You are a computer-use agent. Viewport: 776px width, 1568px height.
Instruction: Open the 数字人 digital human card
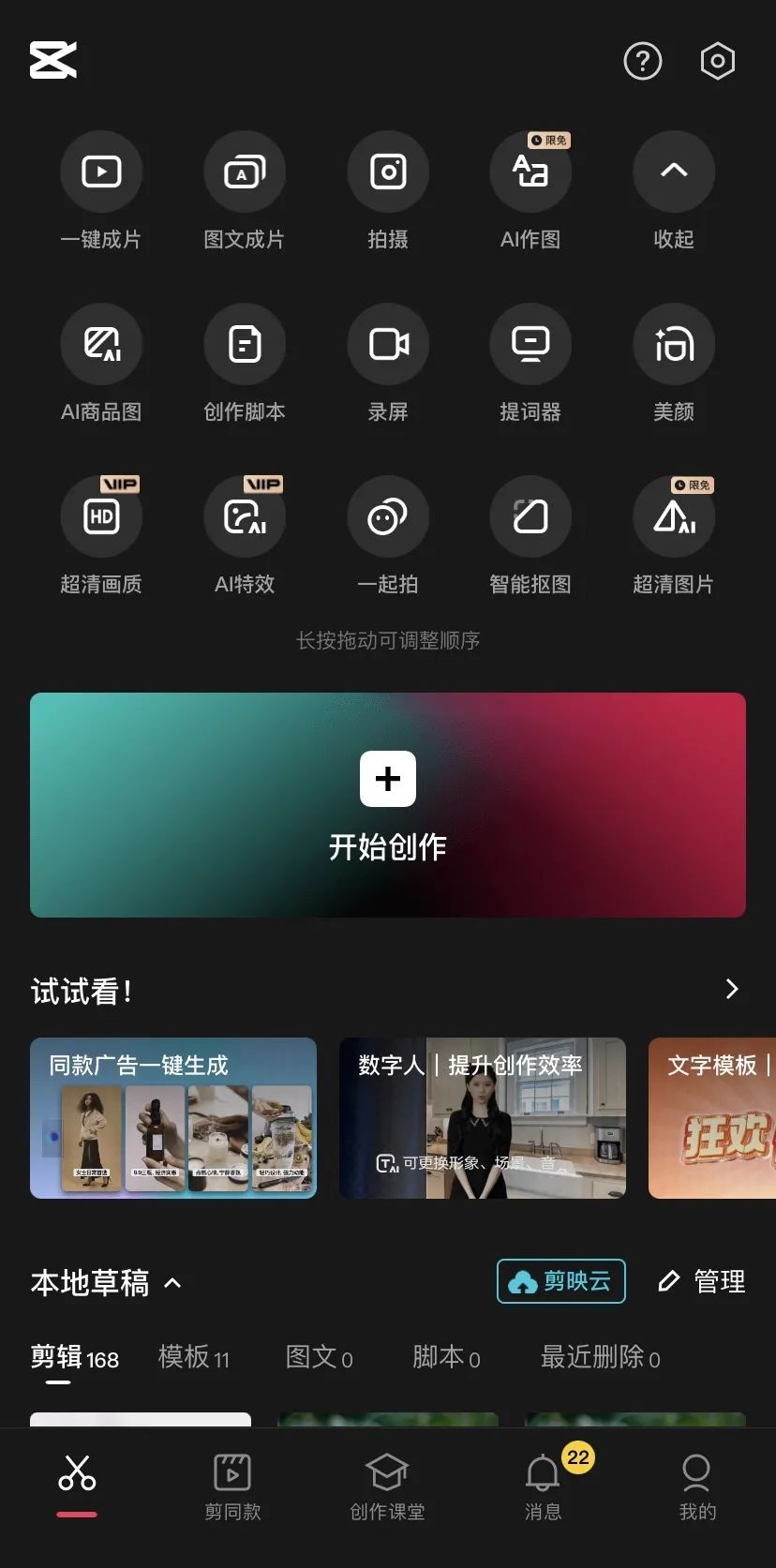tap(481, 1117)
